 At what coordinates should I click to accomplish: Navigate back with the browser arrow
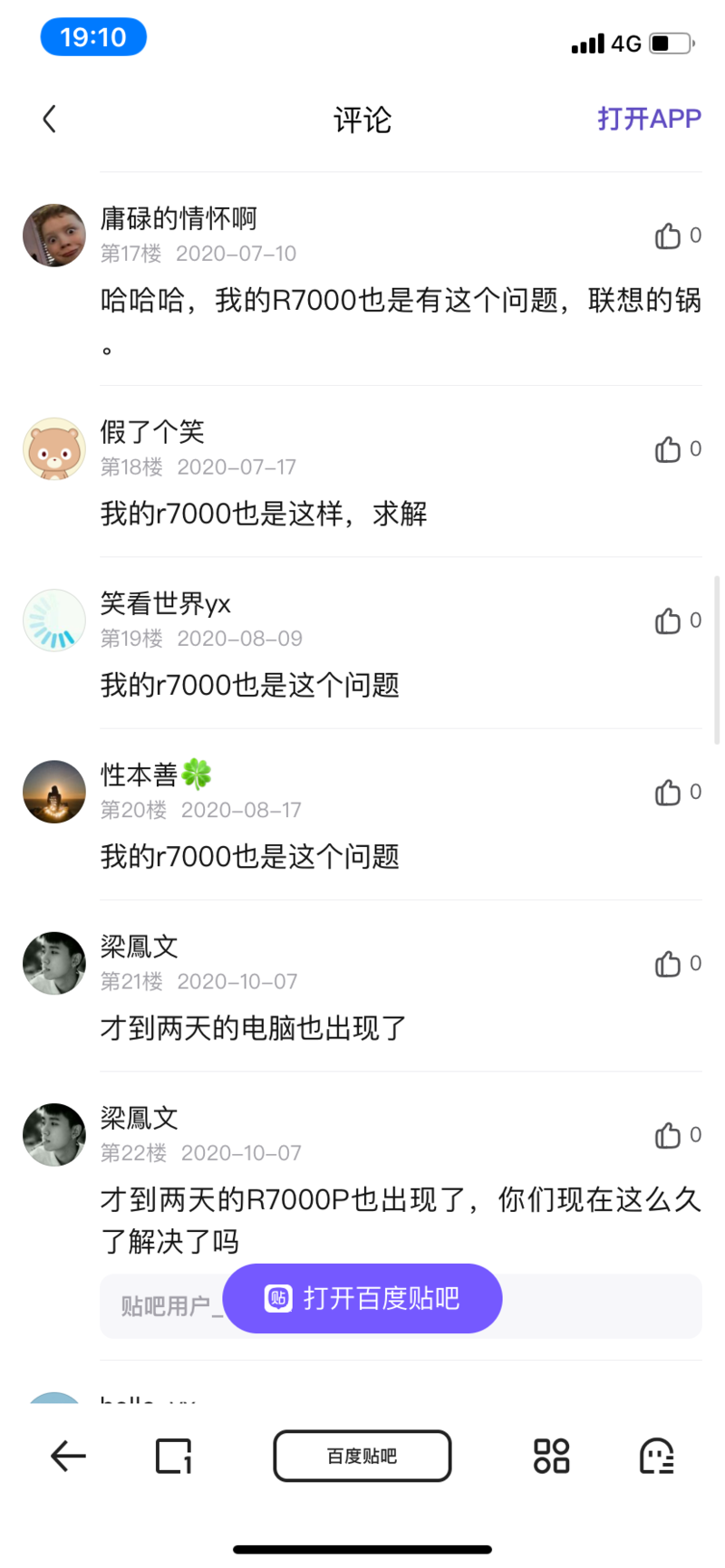point(68,1456)
